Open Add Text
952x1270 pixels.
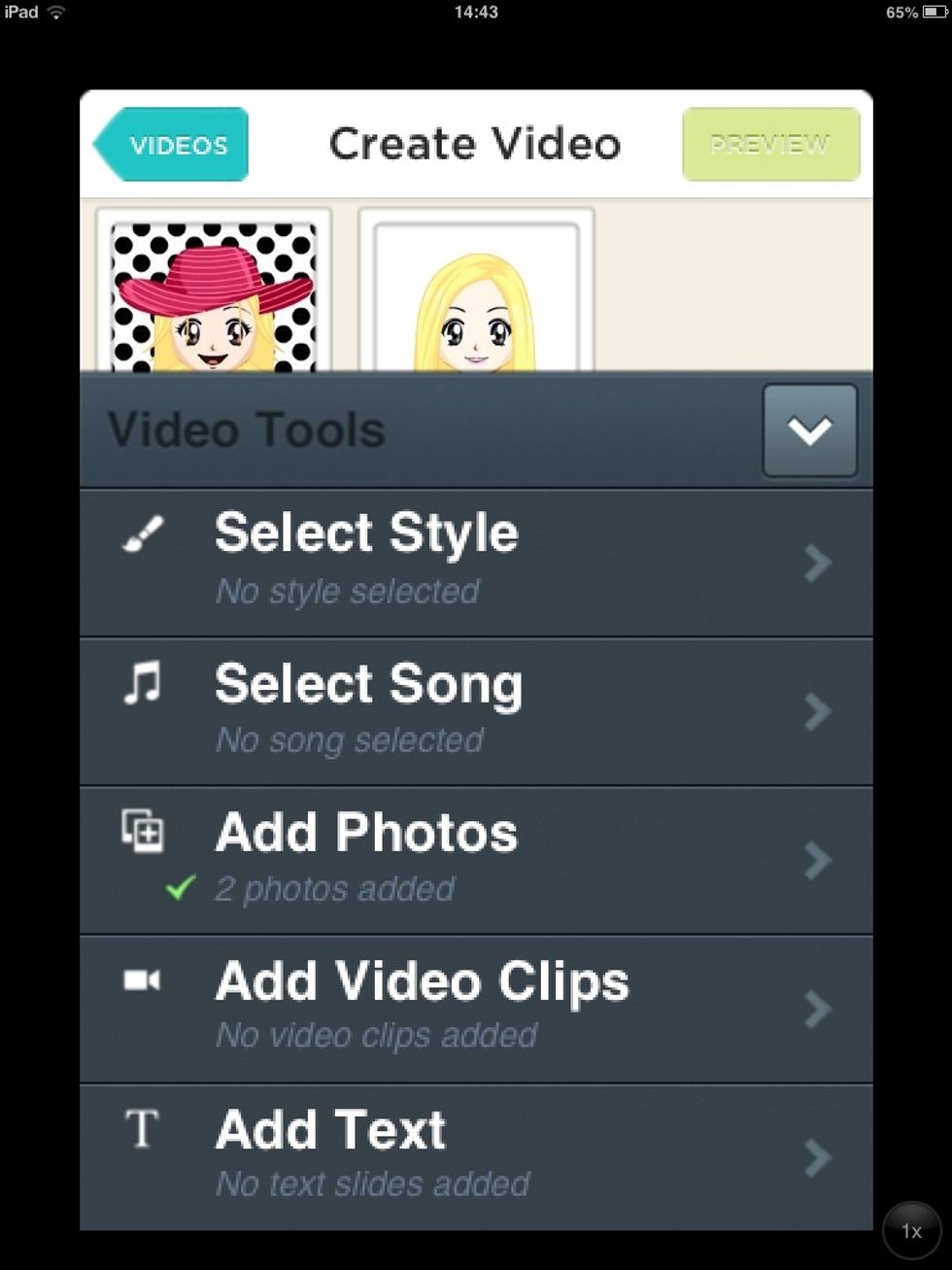point(476,1156)
